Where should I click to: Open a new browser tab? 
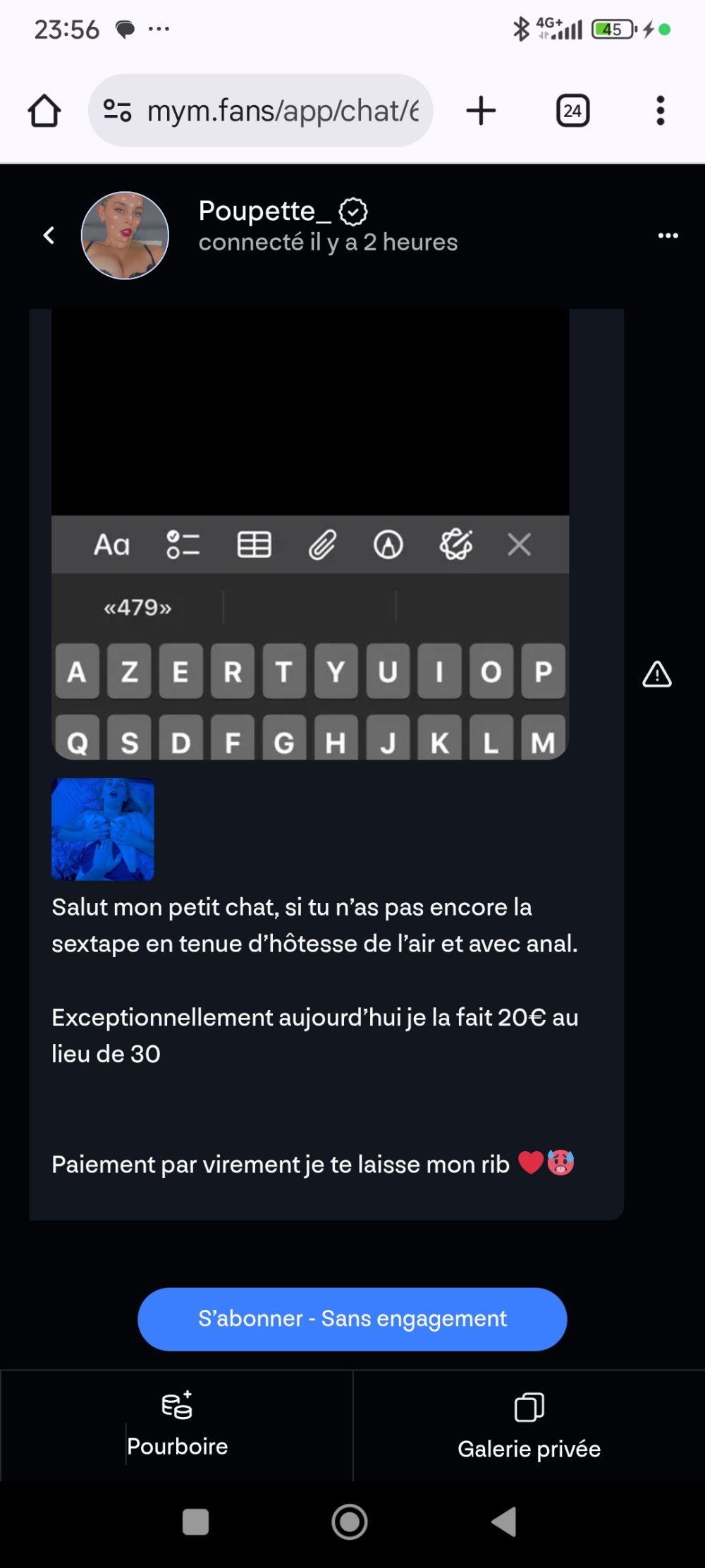pos(482,111)
